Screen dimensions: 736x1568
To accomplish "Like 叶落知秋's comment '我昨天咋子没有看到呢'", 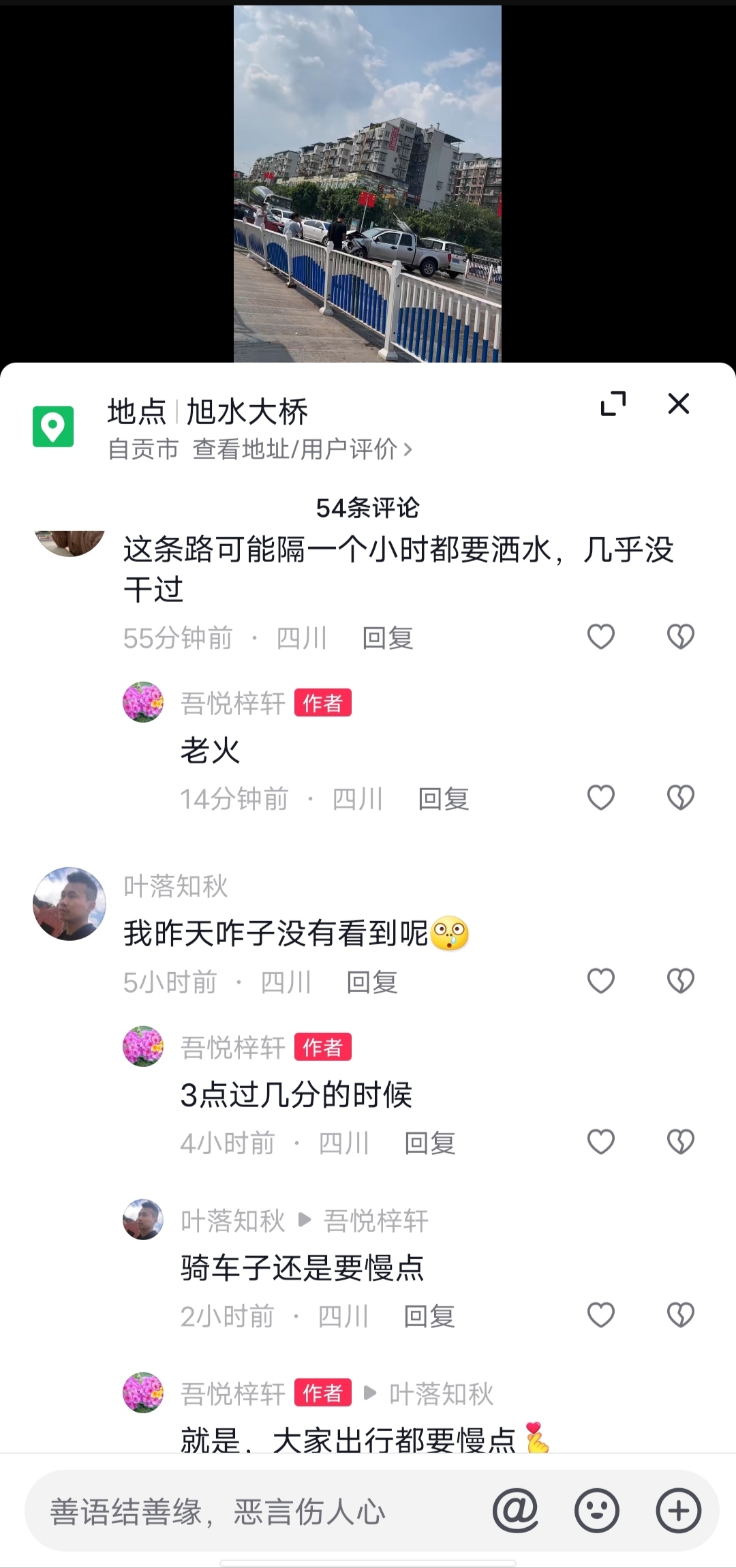I will [x=600, y=981].
